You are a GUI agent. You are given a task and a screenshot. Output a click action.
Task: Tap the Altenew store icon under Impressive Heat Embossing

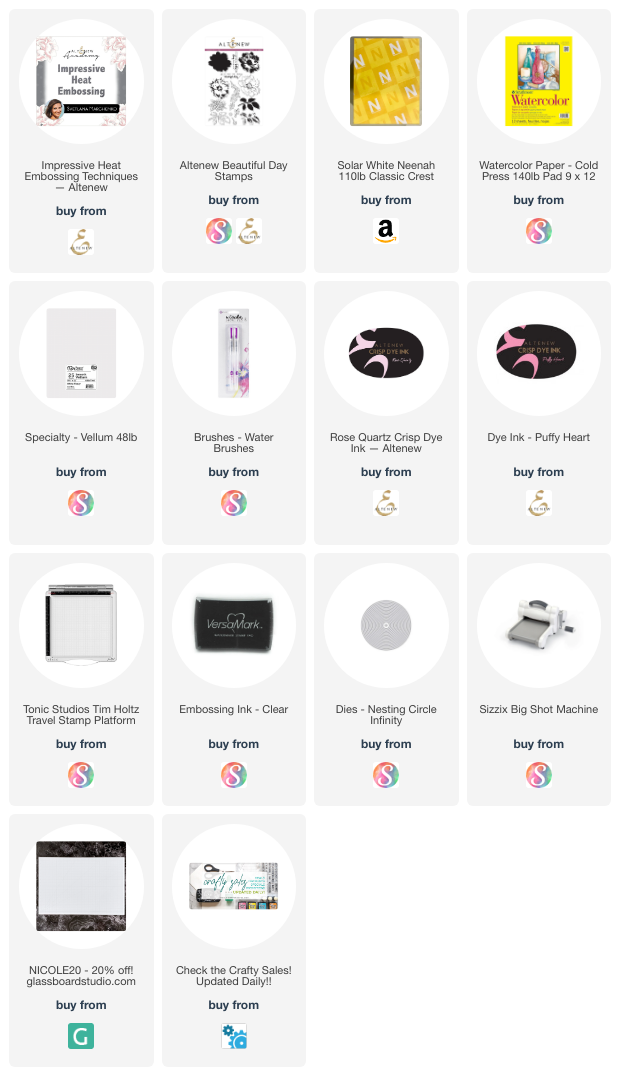coord(81,241)
